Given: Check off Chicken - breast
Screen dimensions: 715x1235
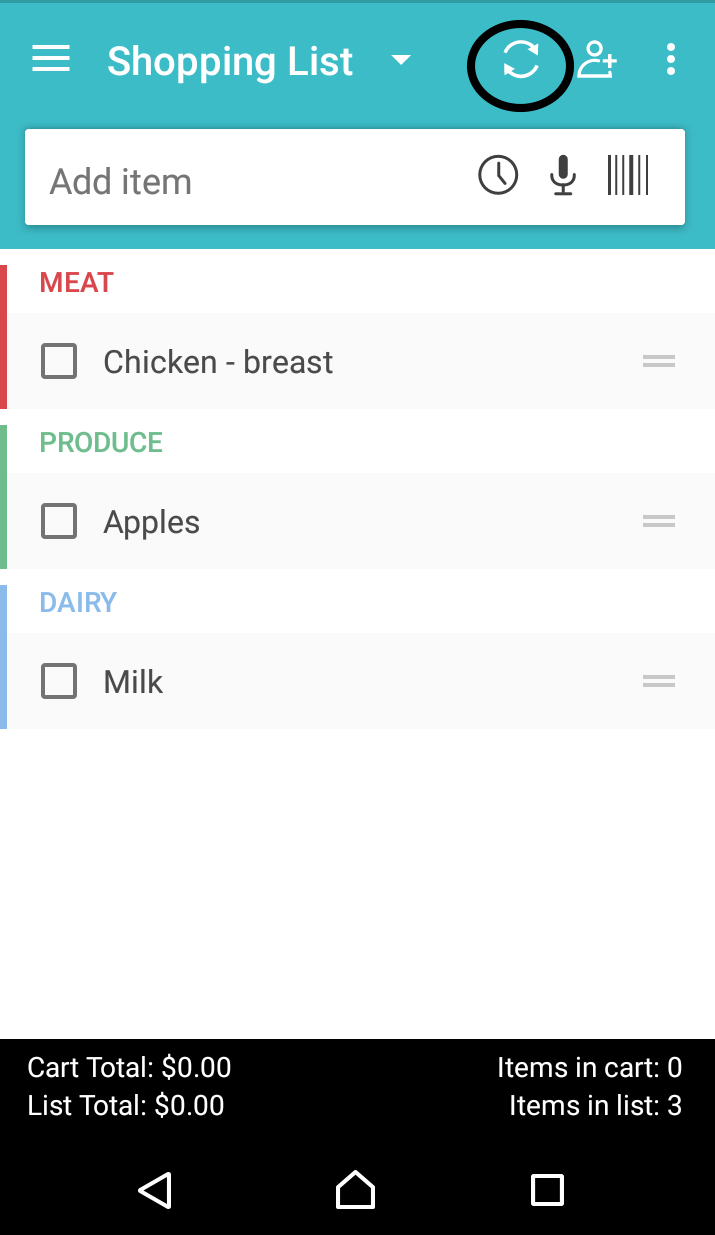Looking at the screenshot, I should (x=59, y=361).
